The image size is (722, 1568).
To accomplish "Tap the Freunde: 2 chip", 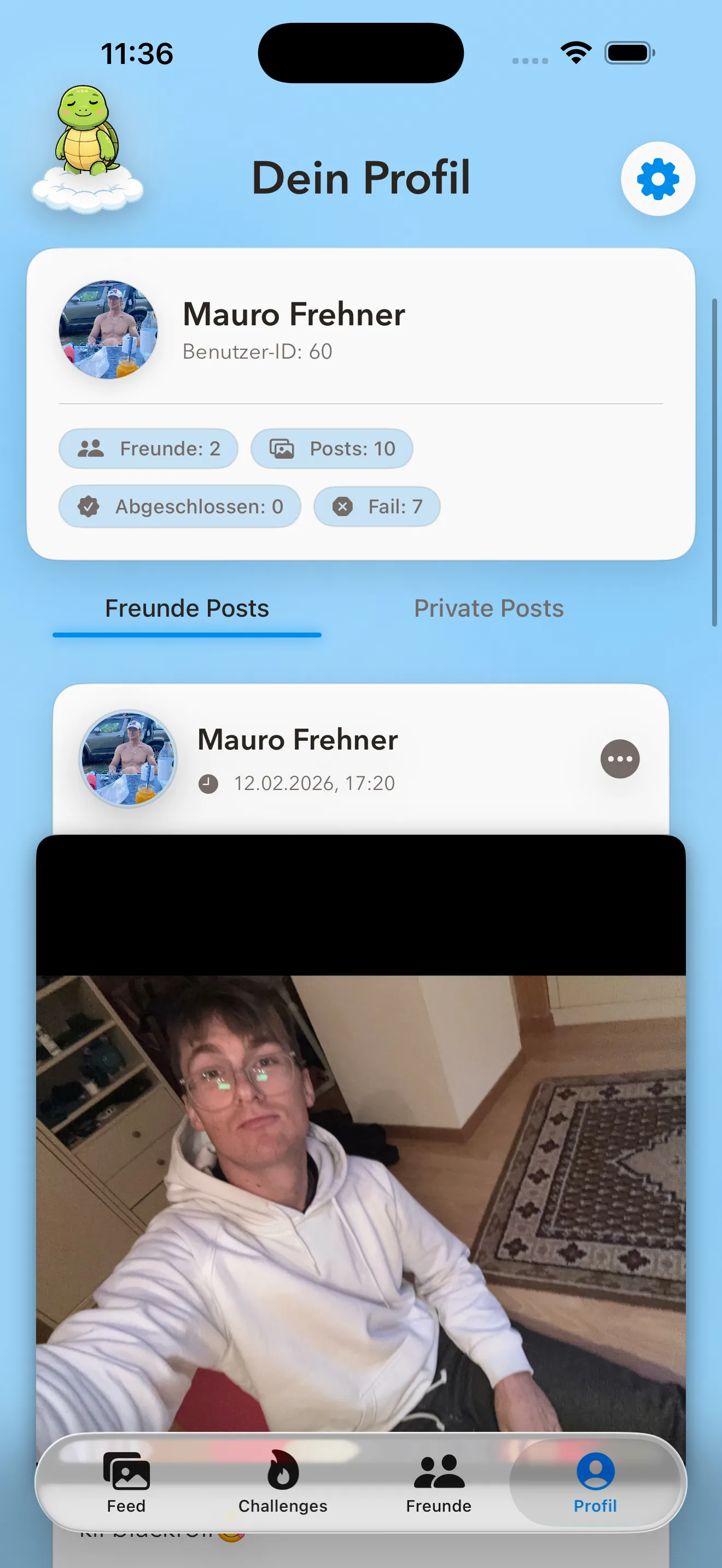I will [149, 449].
